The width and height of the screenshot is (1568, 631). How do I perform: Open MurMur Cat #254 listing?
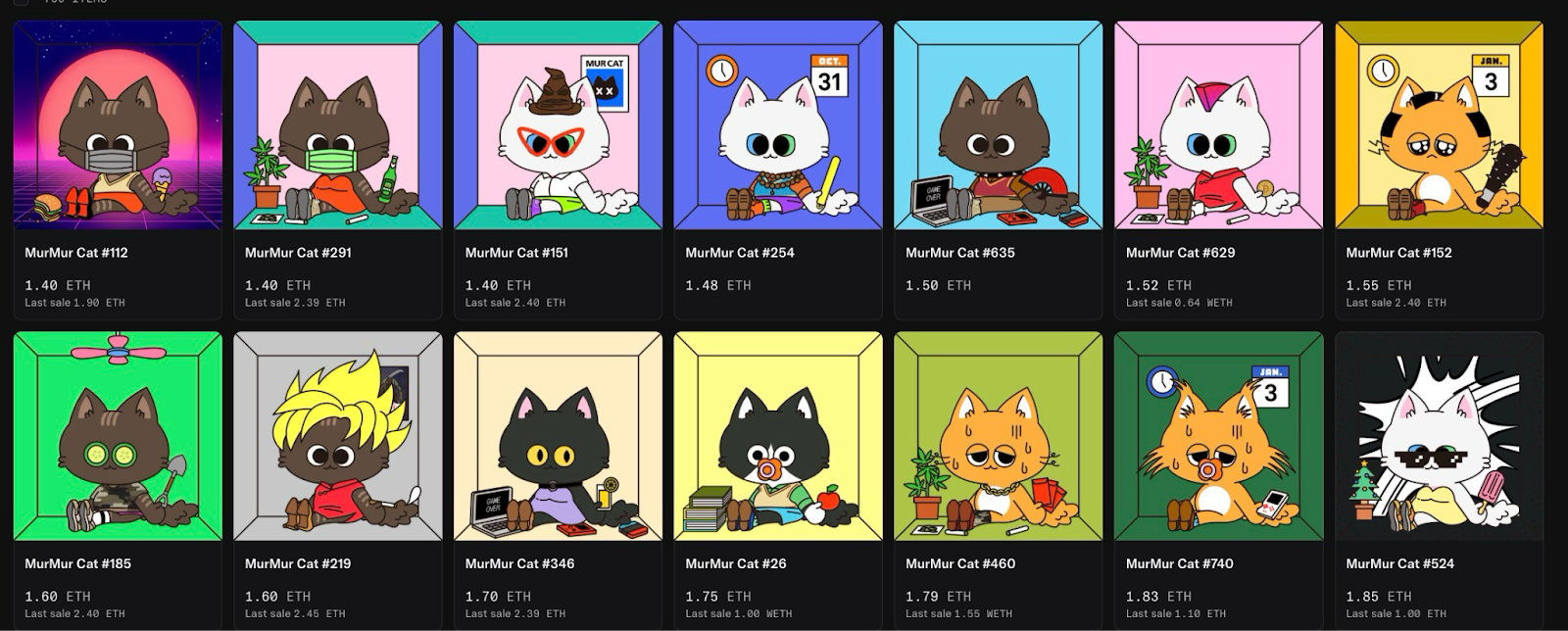pyautogui.click(x=778, y=126)
